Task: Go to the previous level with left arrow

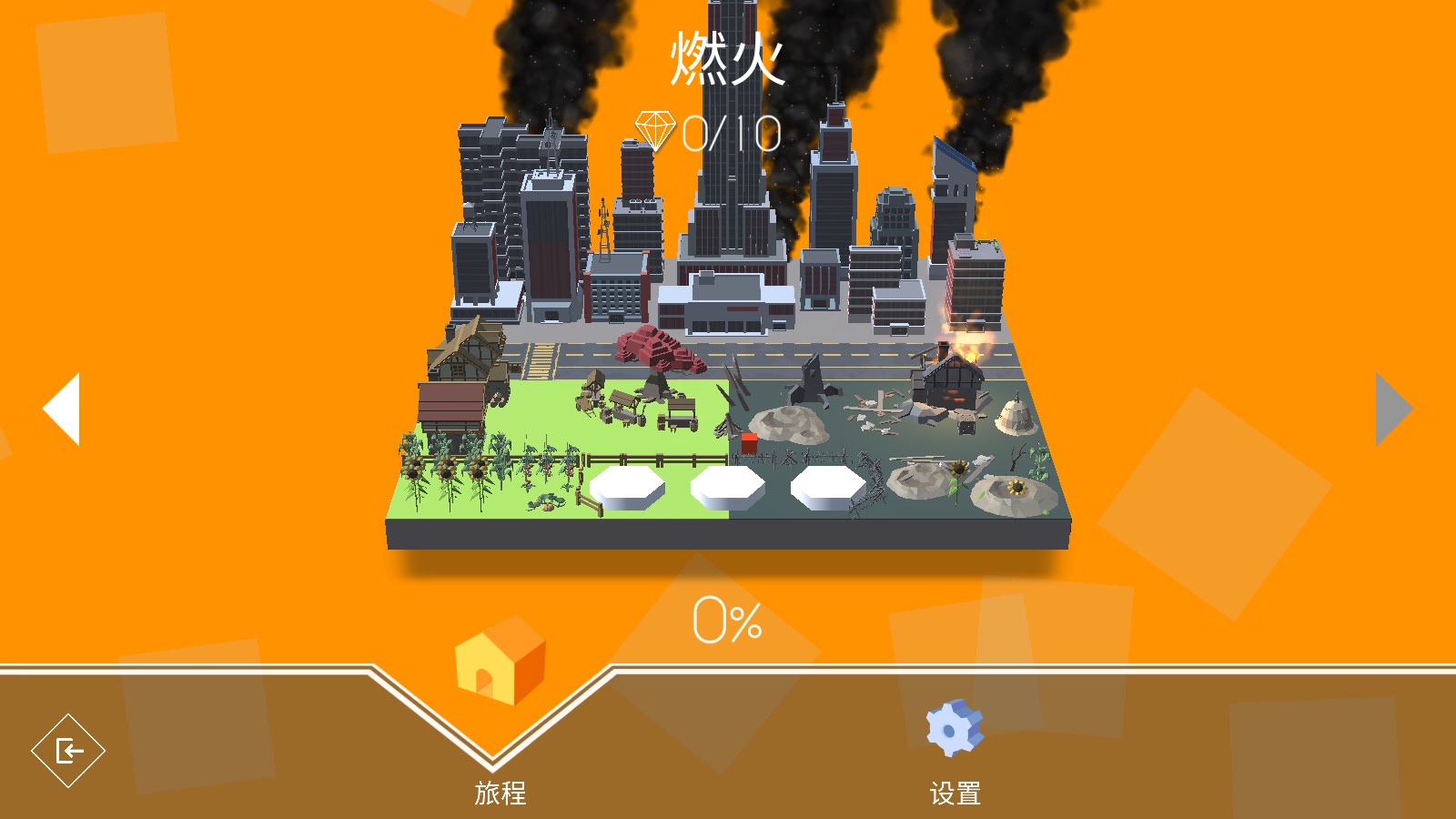Action: click(x=62, y=409)
